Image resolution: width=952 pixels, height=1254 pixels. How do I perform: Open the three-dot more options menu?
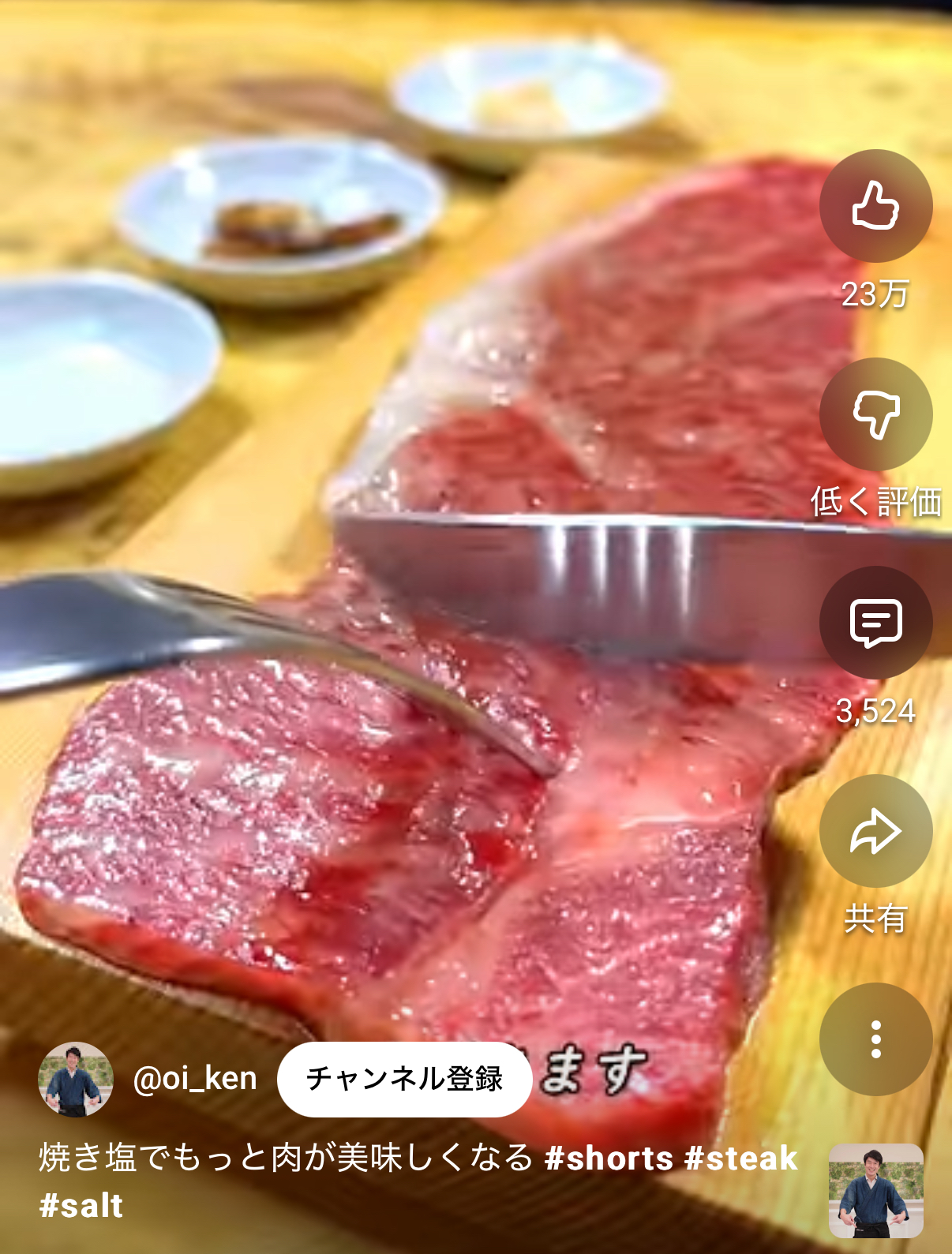(875, 1039)
